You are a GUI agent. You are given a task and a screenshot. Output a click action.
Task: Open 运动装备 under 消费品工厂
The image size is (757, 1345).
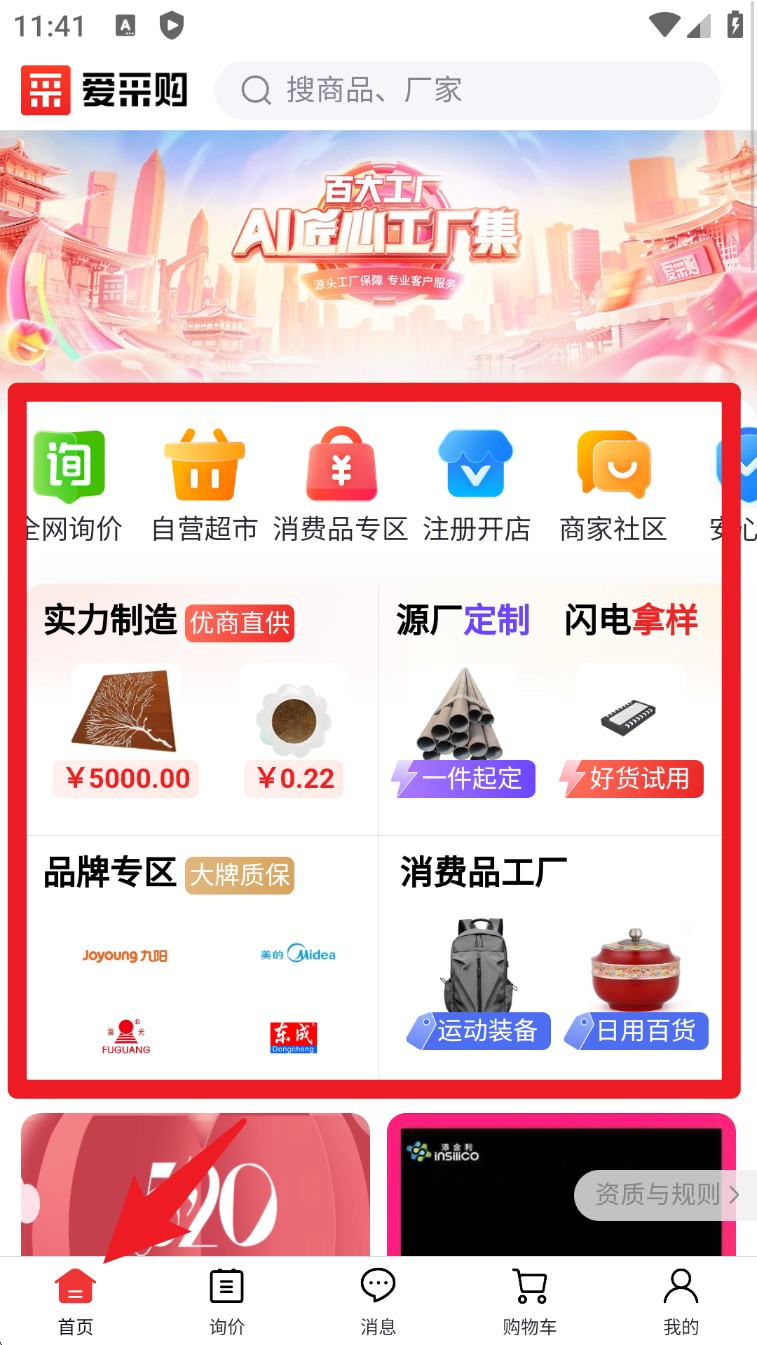click(x=479, y=989)
